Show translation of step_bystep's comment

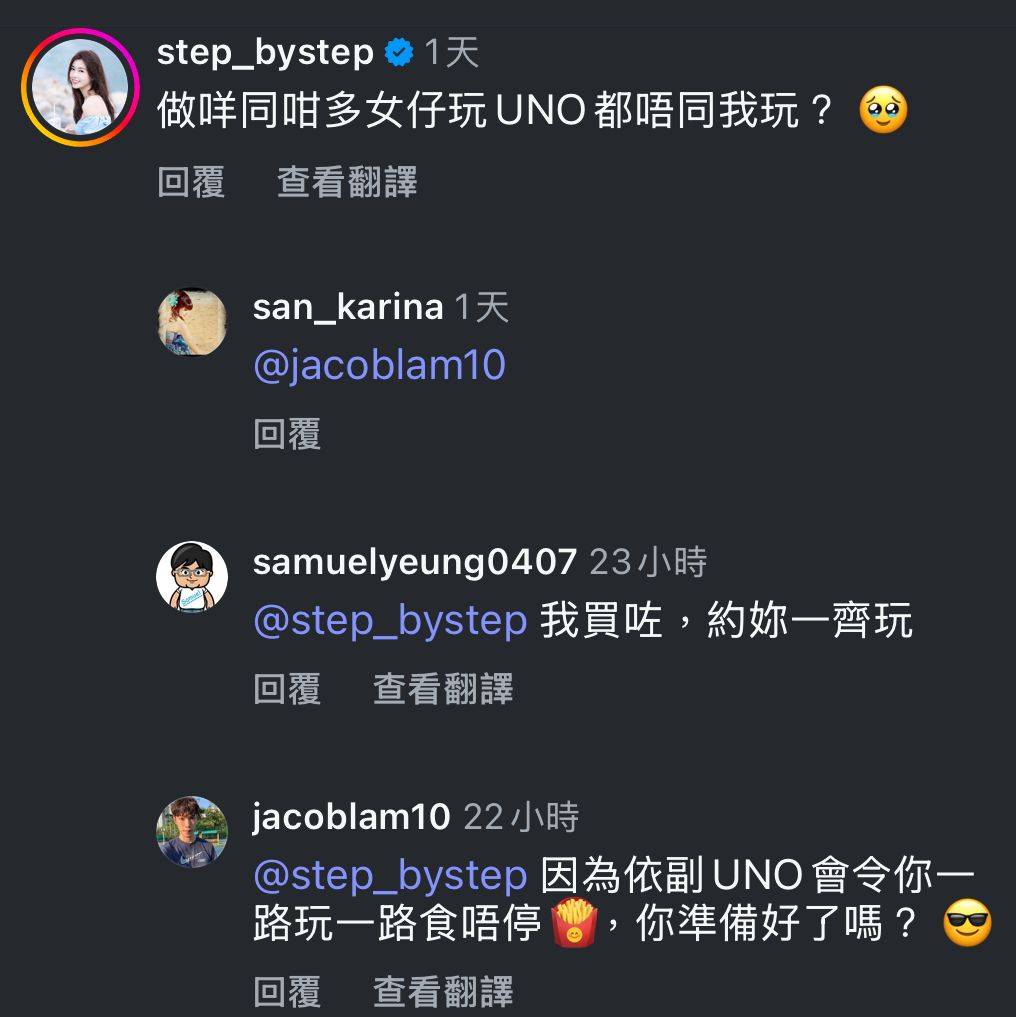click(x=351, y=183)
